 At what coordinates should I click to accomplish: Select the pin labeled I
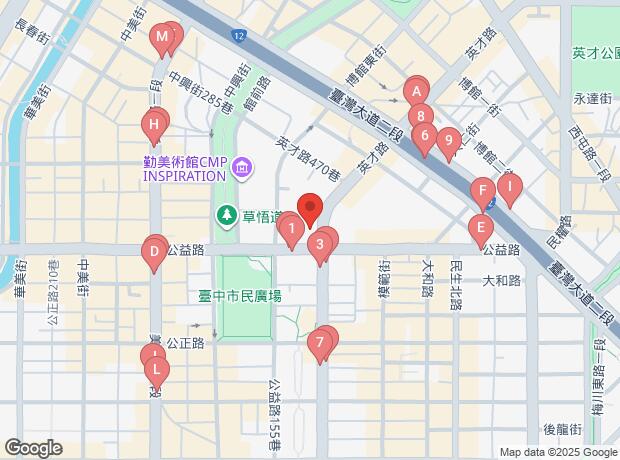[510, 185]
